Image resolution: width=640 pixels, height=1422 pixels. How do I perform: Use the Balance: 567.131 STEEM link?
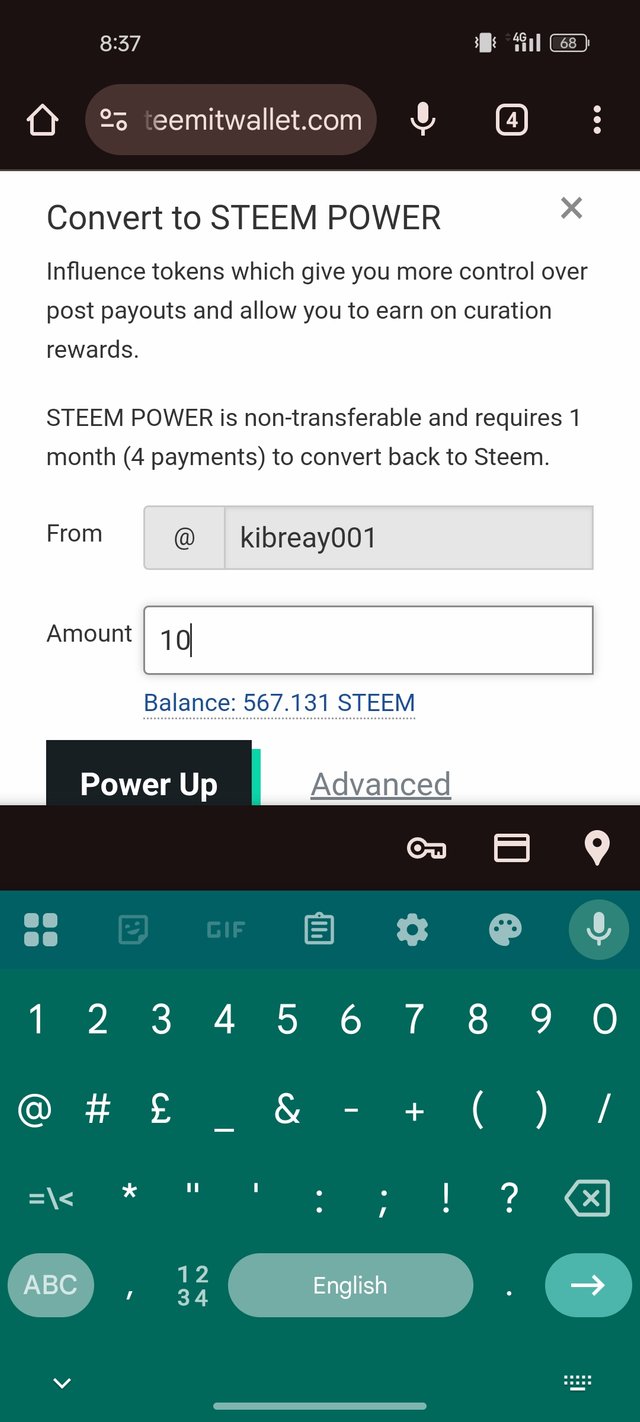click(x=279, y=703)
